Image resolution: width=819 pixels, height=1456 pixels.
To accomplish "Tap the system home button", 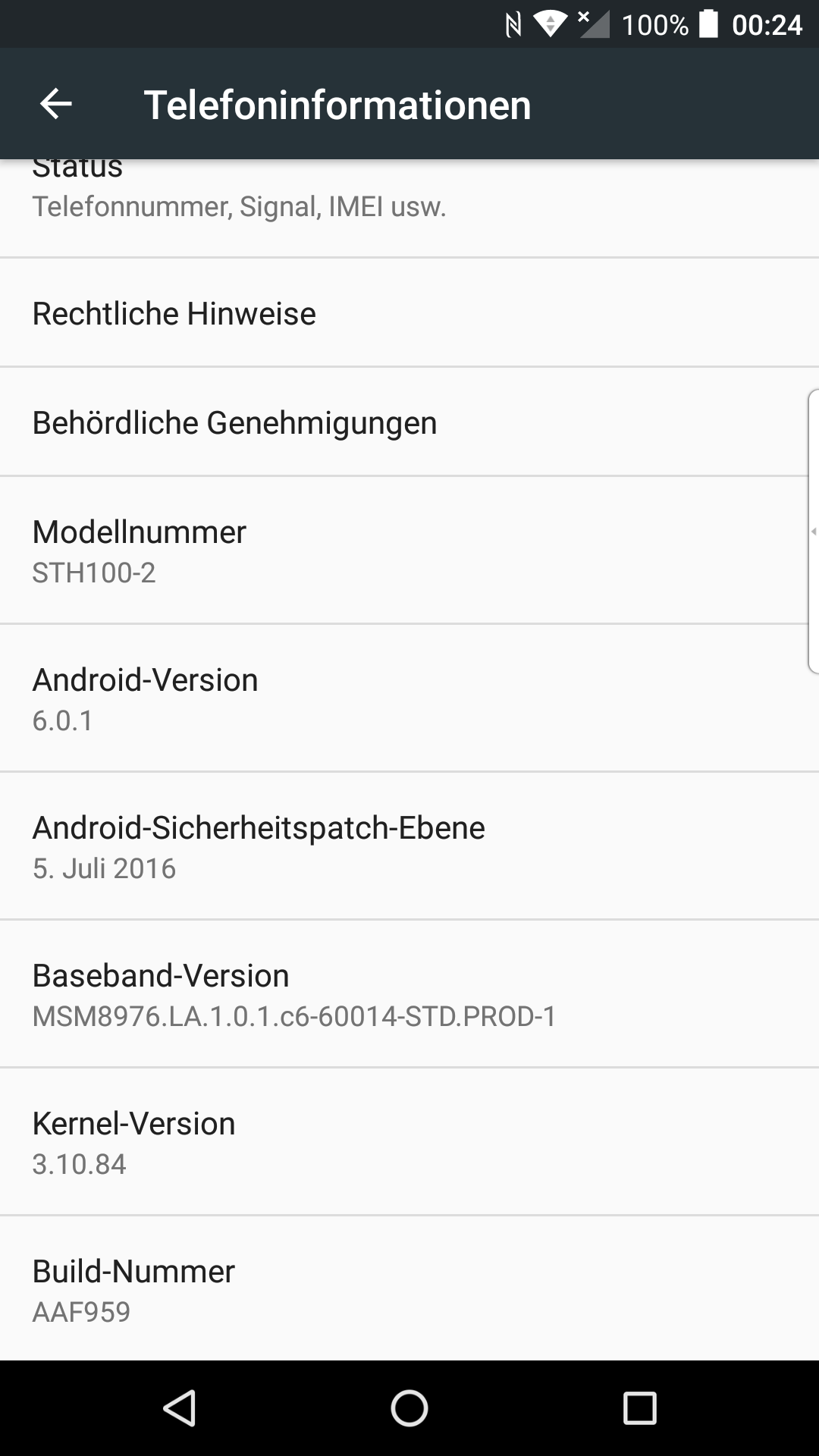I will (x=409, y=1408).
